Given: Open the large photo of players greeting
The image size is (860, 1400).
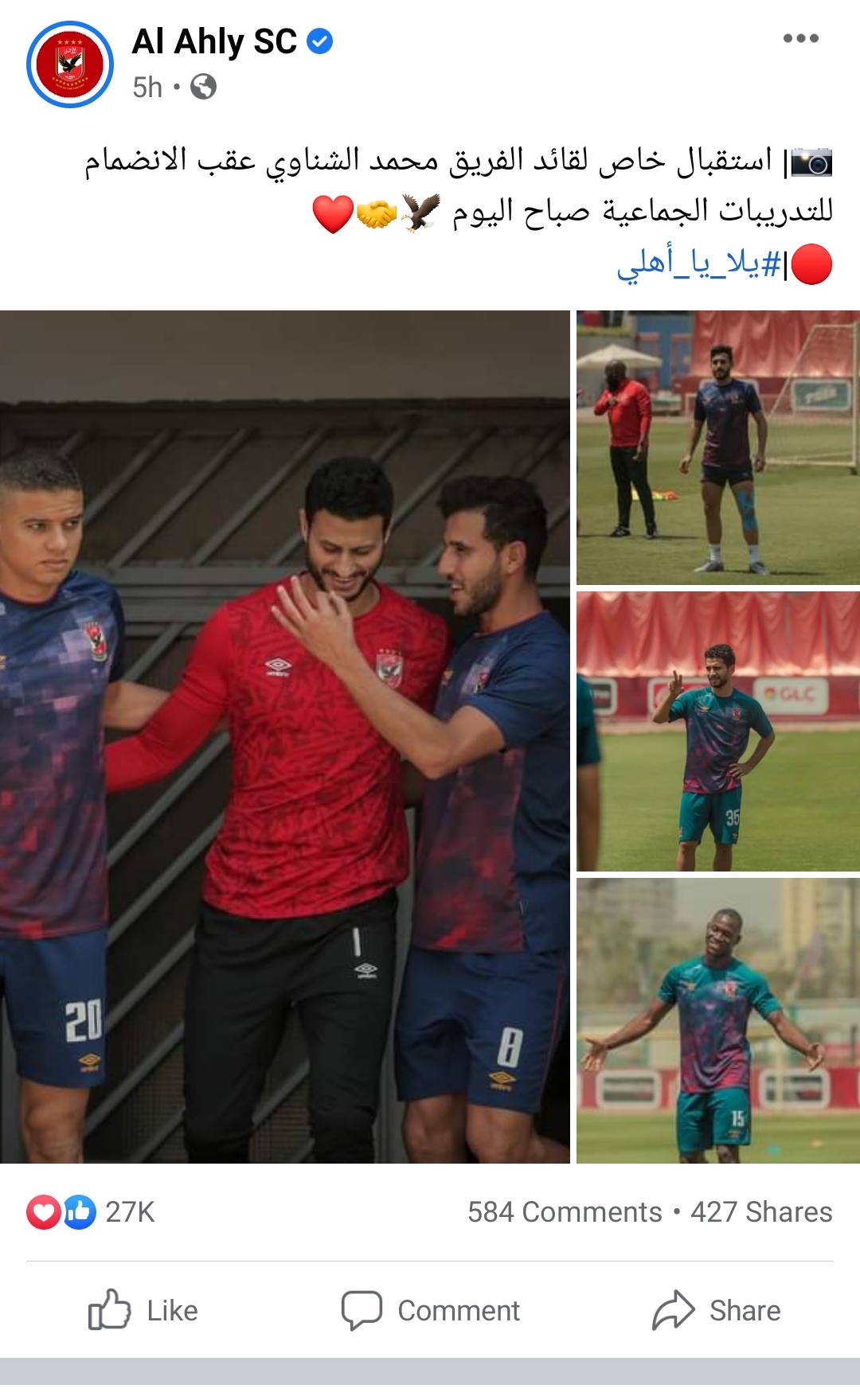Looking at the screenshot, I should point(284,737).
